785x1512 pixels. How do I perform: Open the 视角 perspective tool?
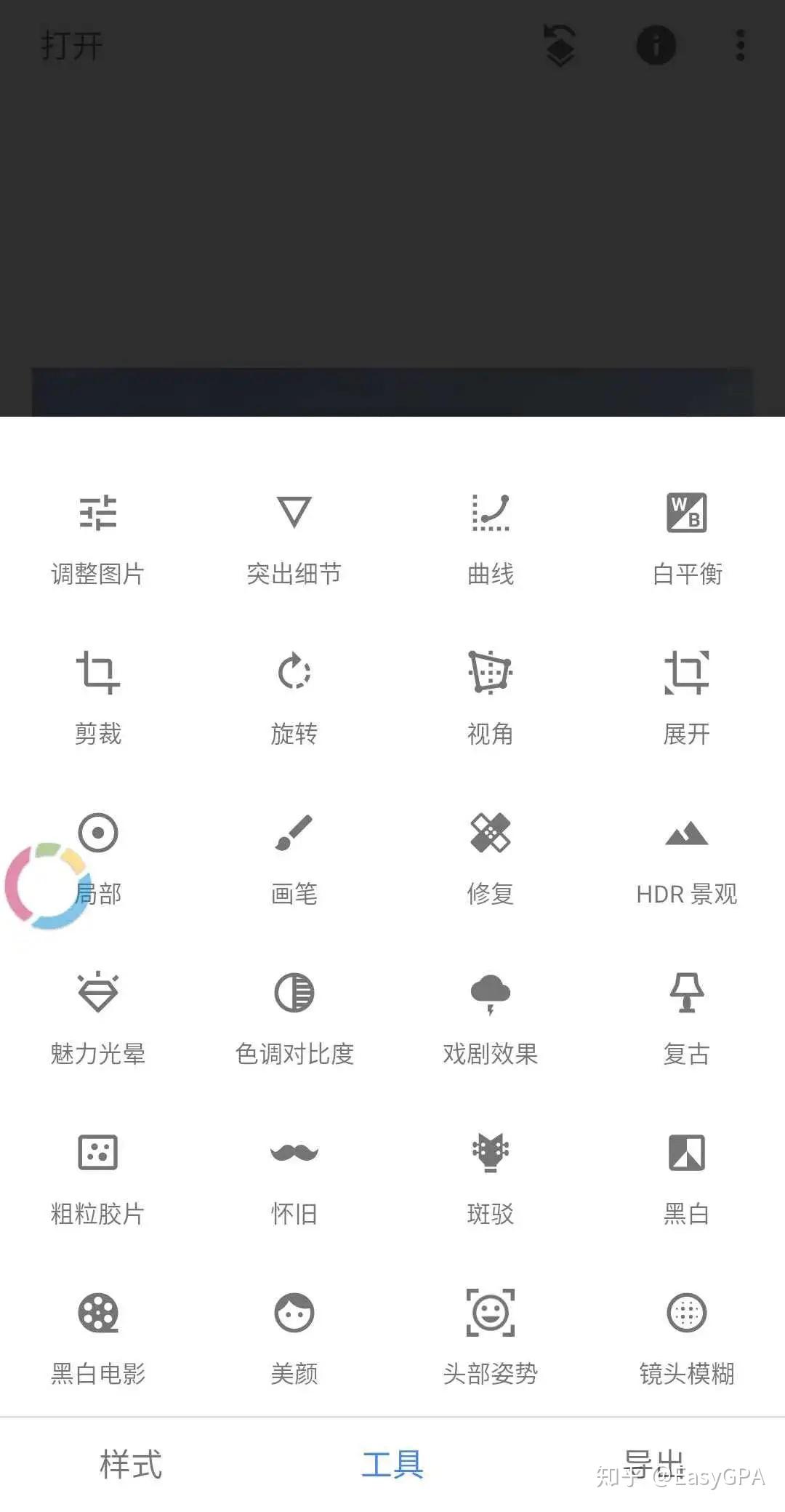coord(491,700)
